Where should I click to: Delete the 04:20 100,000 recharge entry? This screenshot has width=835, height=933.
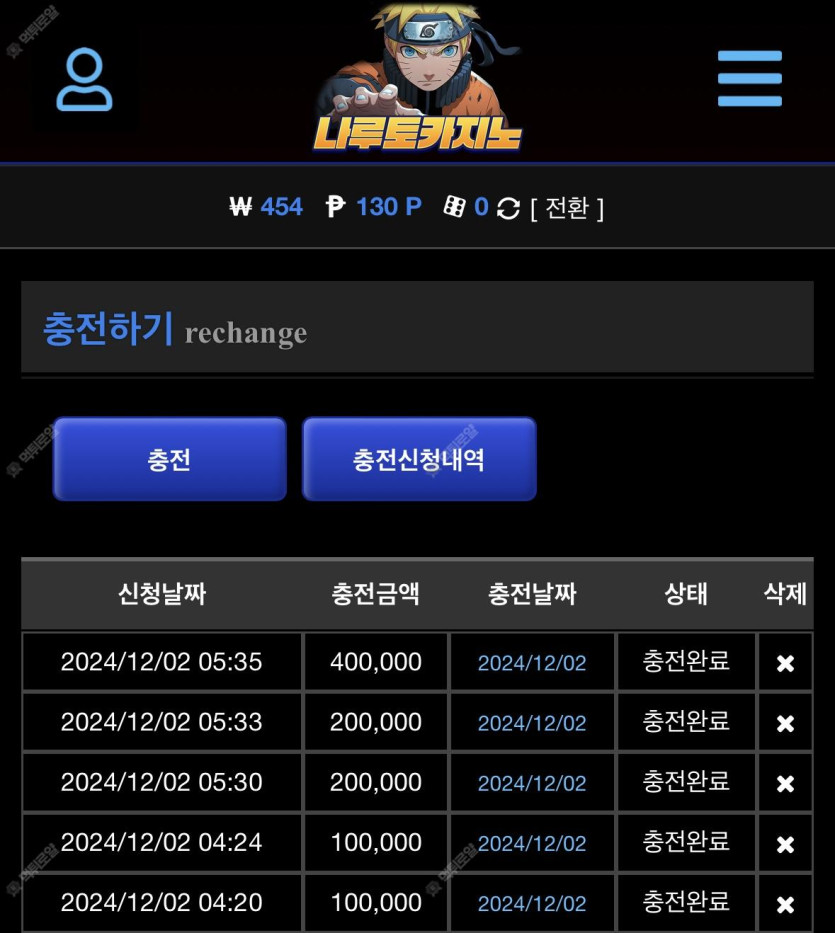pyautogui.click(x=785, y=904)
